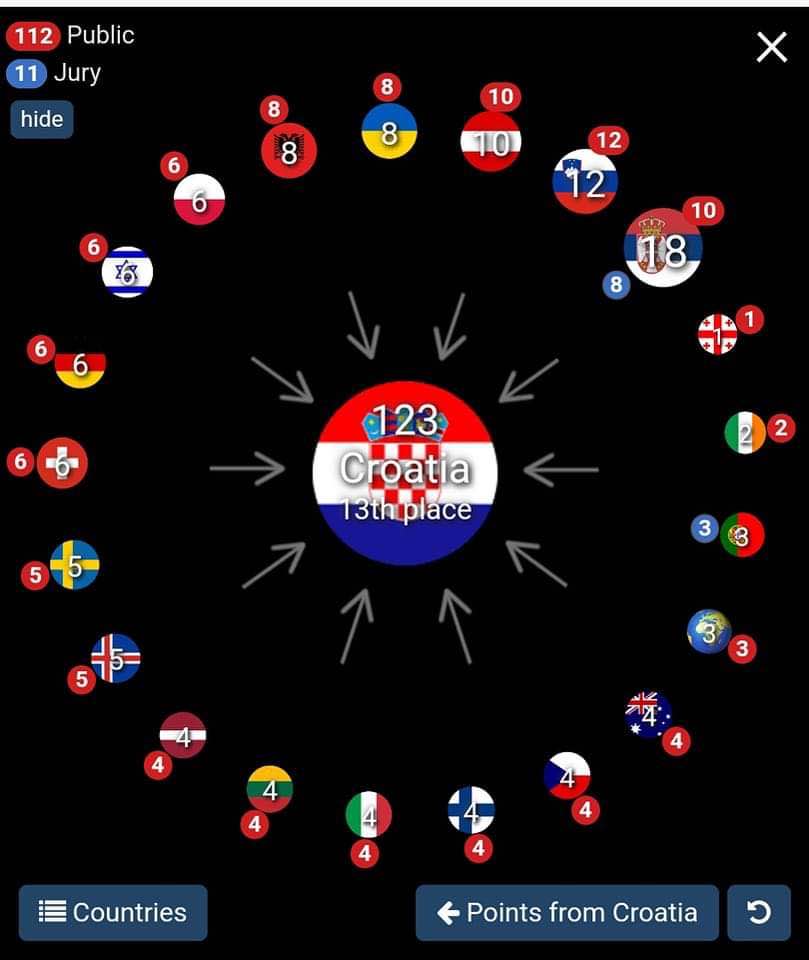The width and height of the screenshot is (809, 960).
Task: Select the Rest of the World globe bubble
Action: [709, 631]
